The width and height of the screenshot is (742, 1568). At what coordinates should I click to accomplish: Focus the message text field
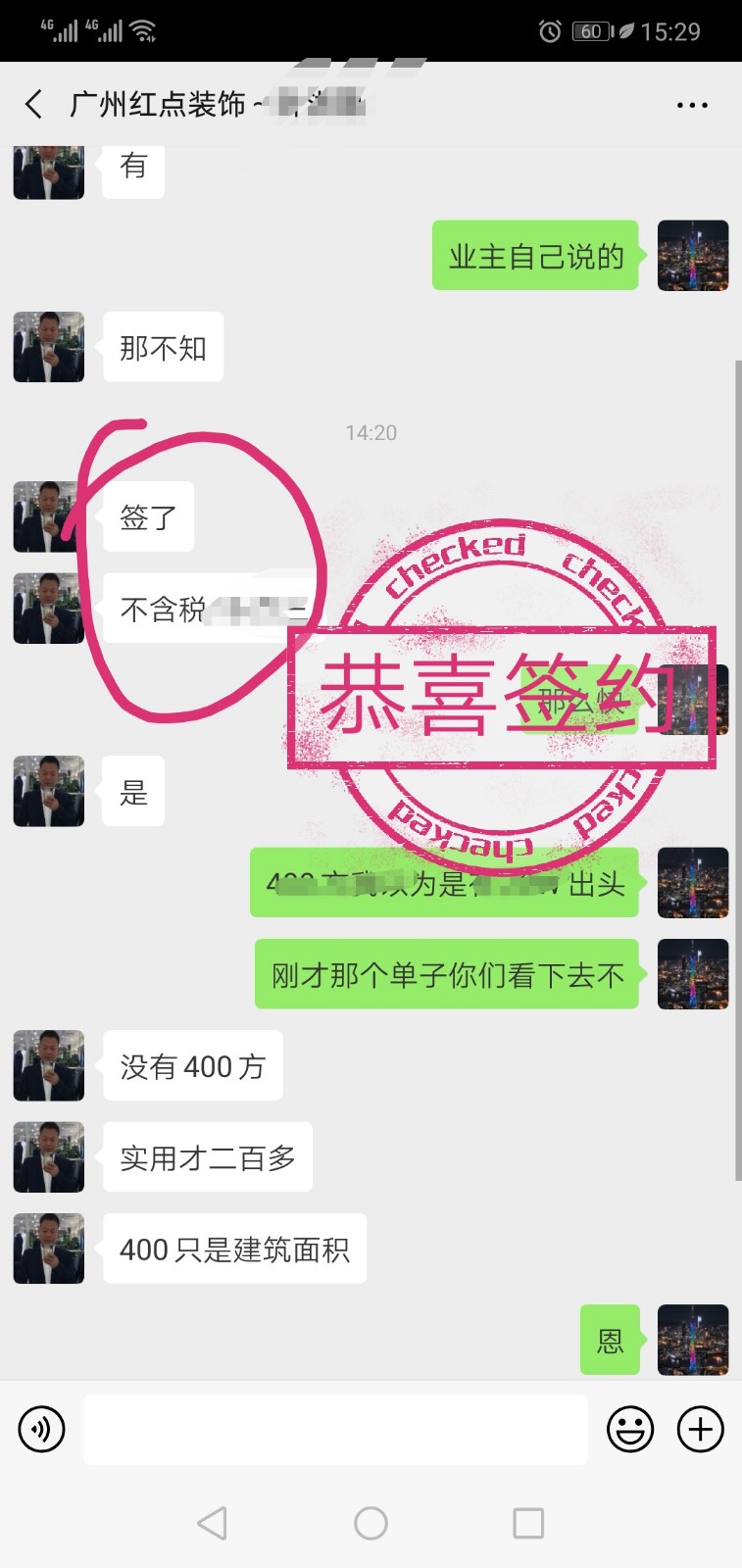[x=335, y=1430]
